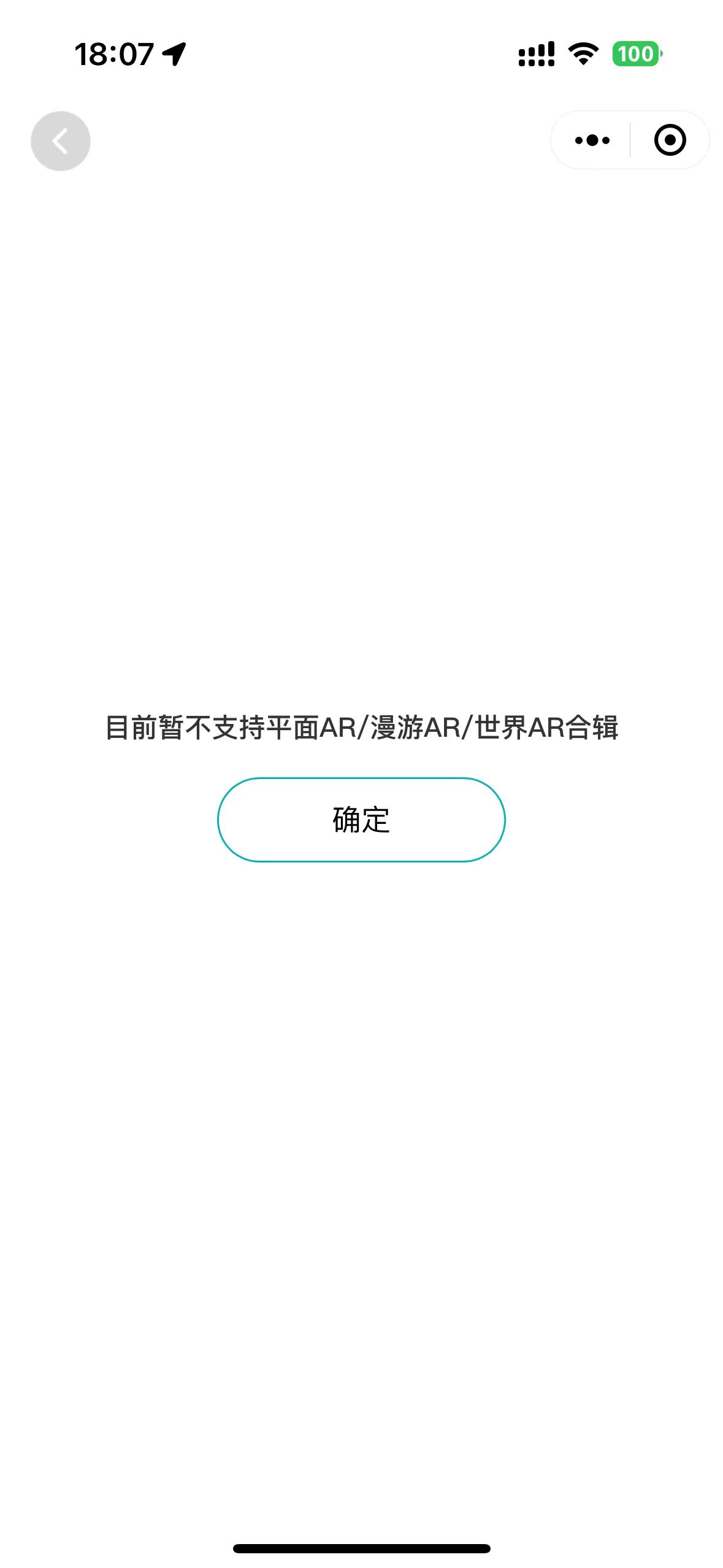Confirm with the 确定 button
The image size is (723, 1568).
361,820
